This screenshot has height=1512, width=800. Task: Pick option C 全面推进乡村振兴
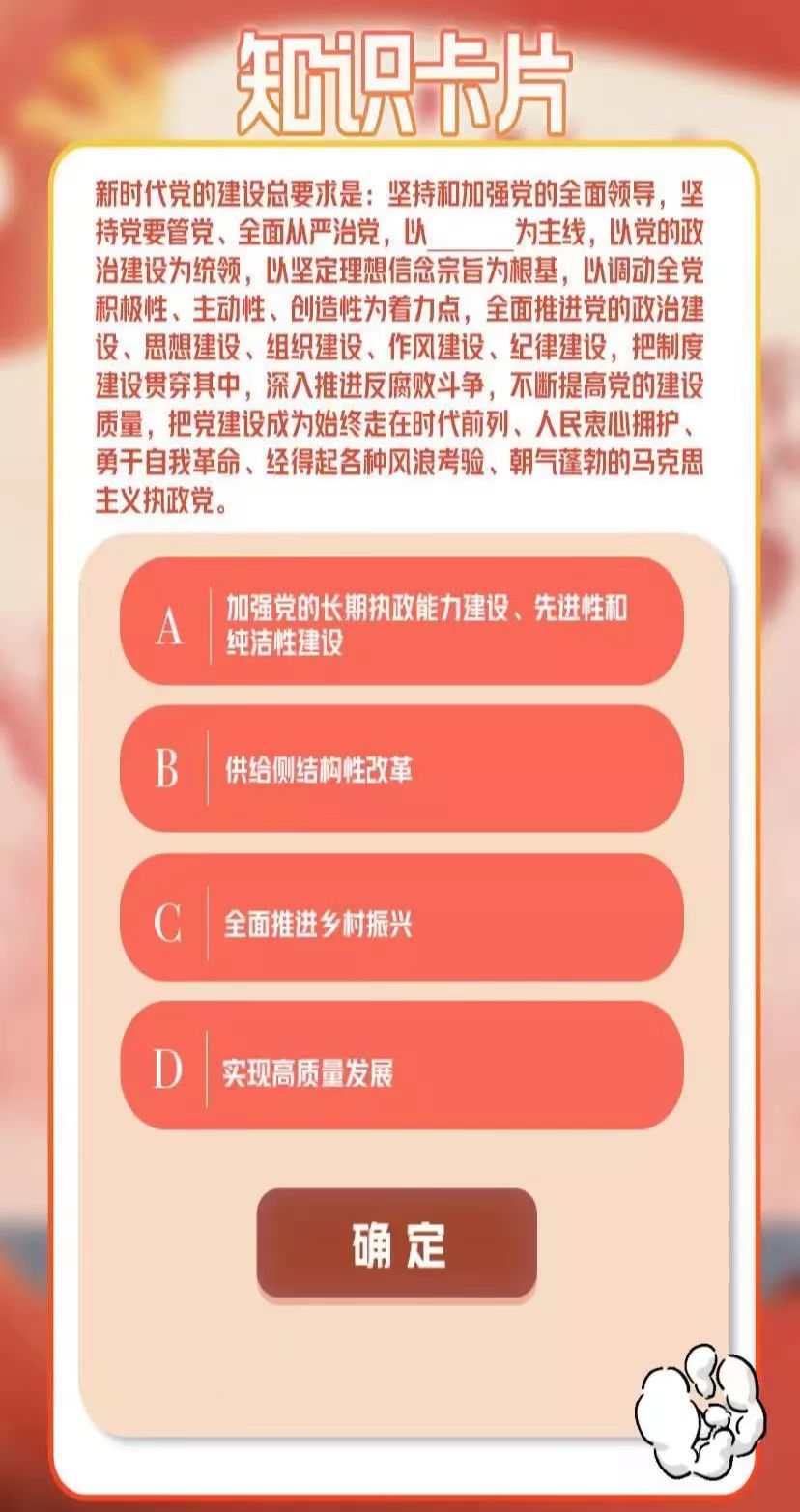pos(401,920)
